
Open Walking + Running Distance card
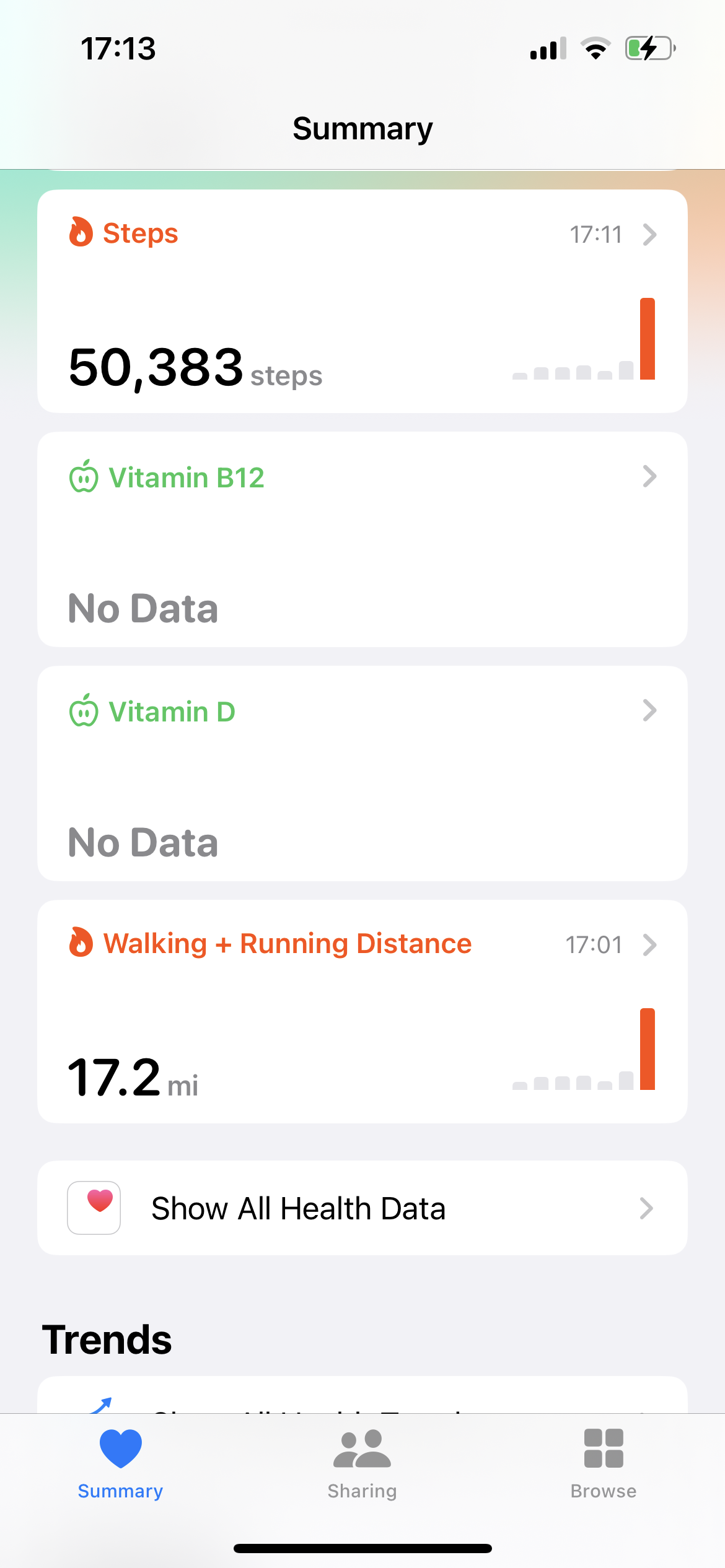(x=362, y=1011)
